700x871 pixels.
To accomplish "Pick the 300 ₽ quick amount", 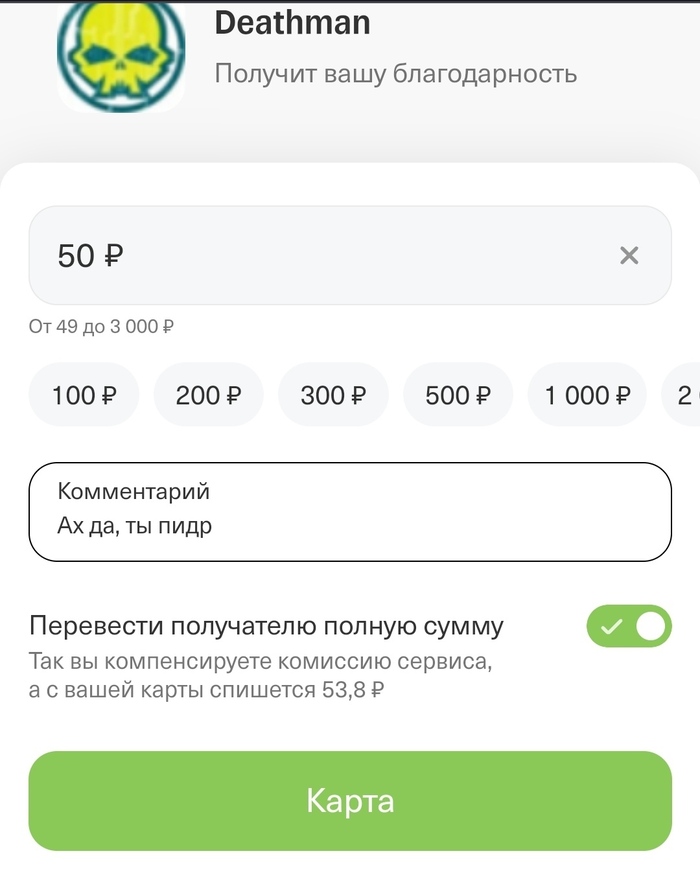I will point(333,395).
